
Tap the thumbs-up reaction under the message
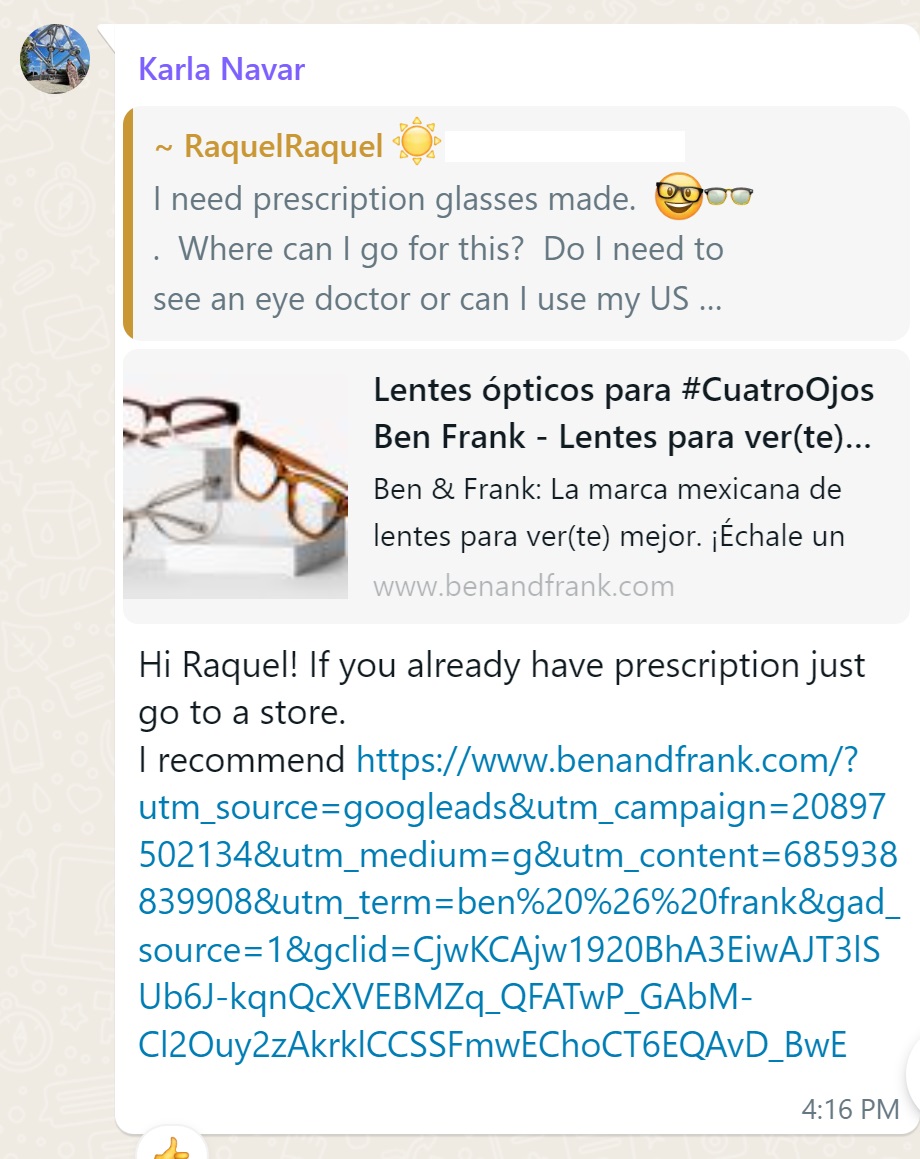click(x=171, y=1148)
